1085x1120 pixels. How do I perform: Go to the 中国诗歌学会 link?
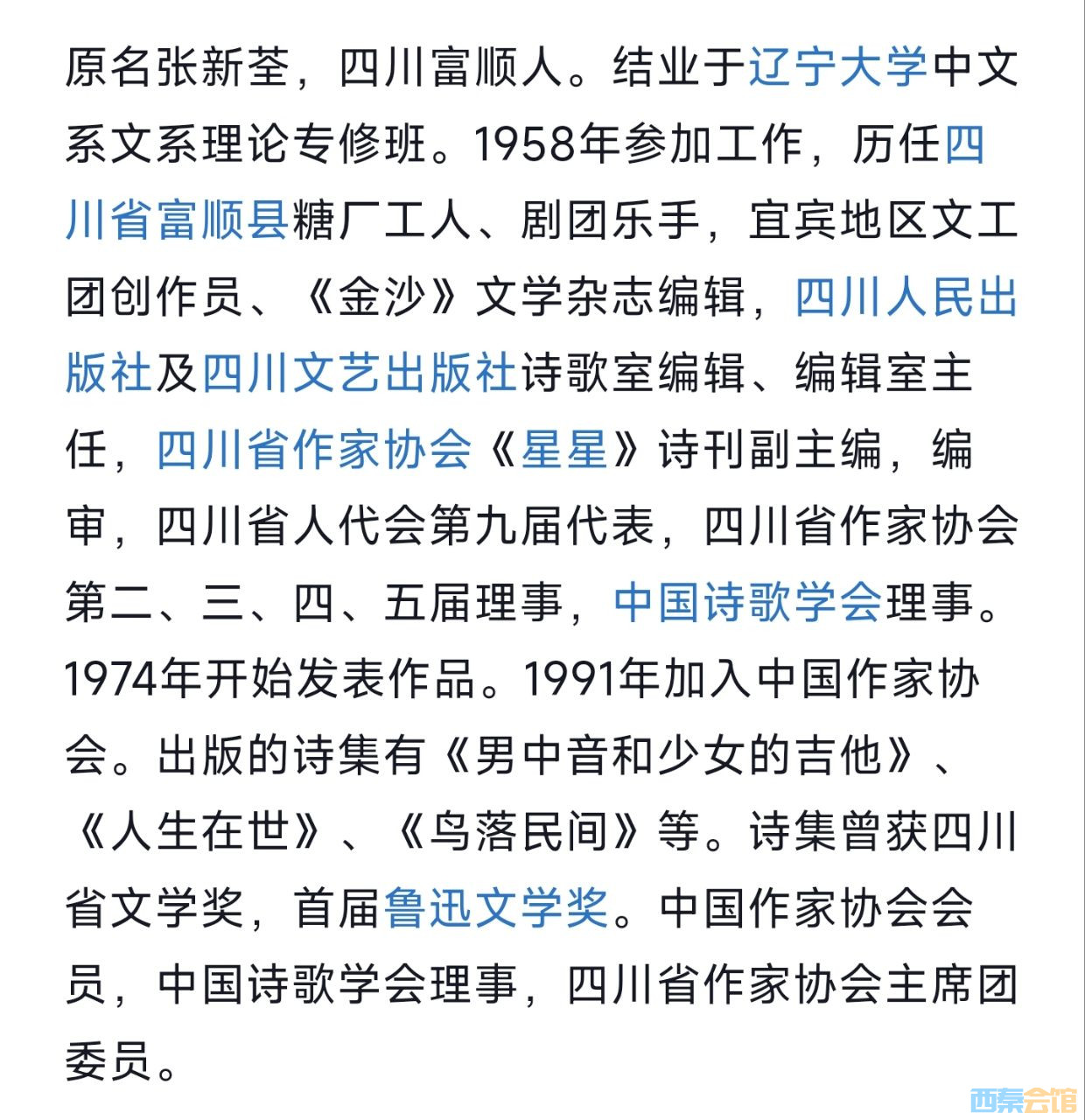[x=748, y=602]
